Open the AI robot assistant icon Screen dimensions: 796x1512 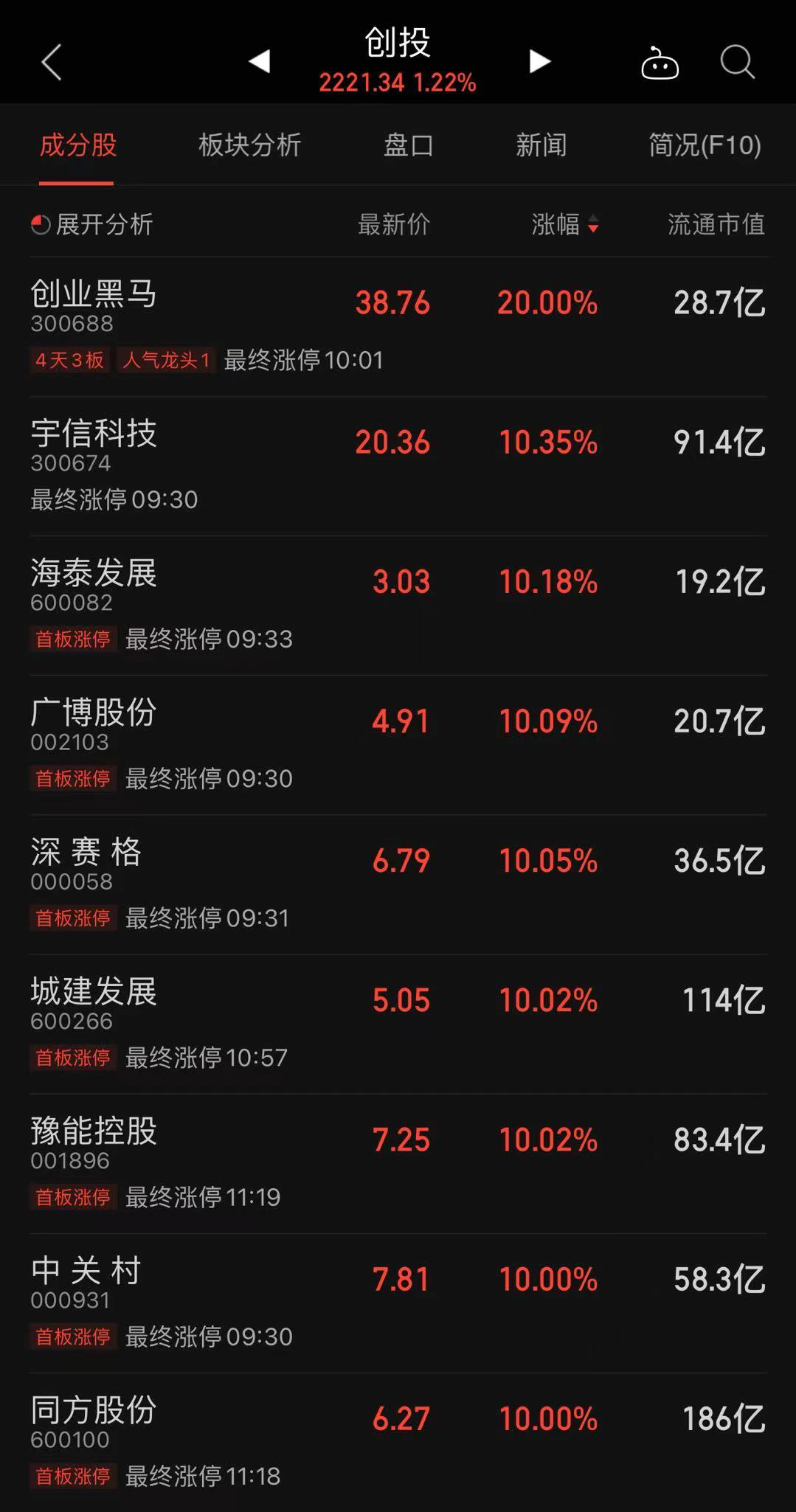click(x=659, y=63)
